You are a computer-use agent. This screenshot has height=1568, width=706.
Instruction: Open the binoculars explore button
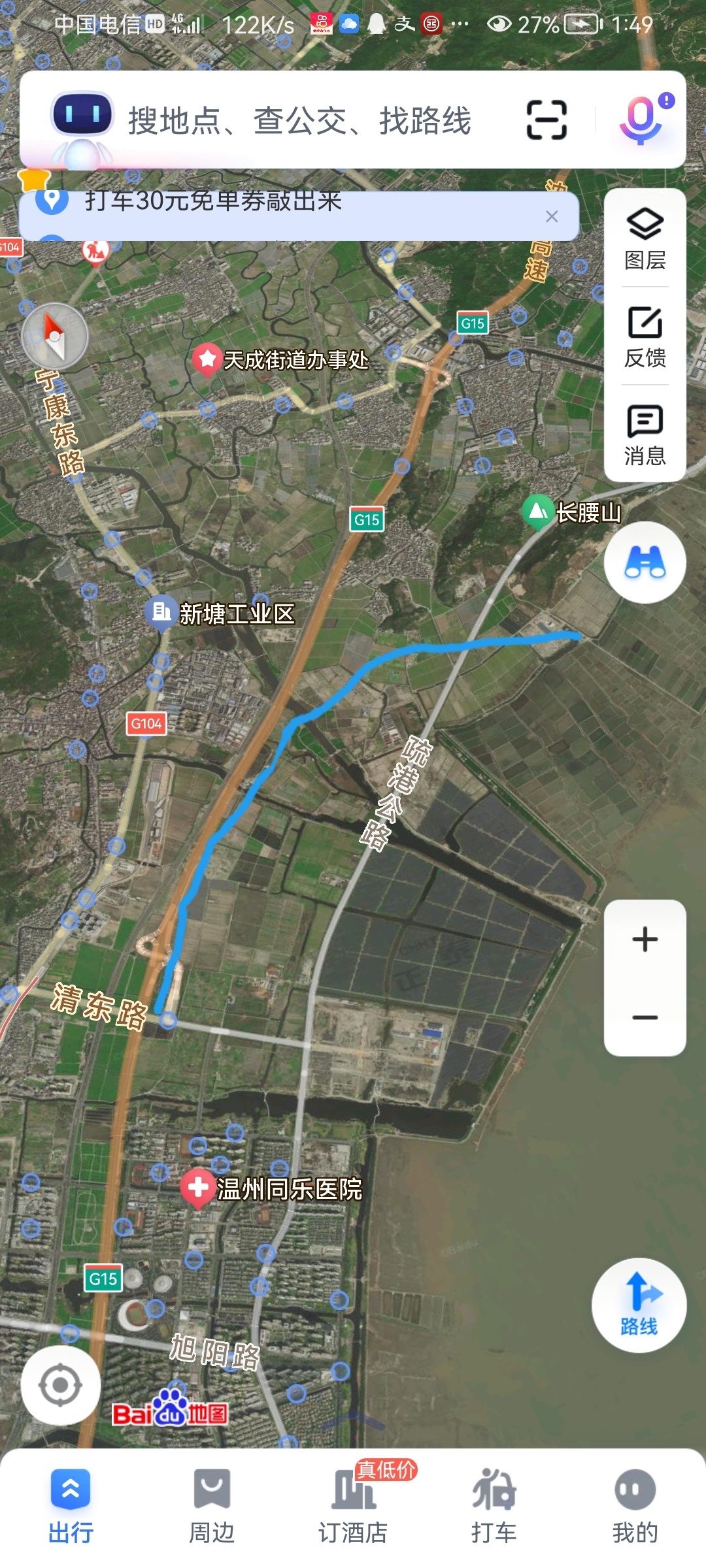[645, 563]
